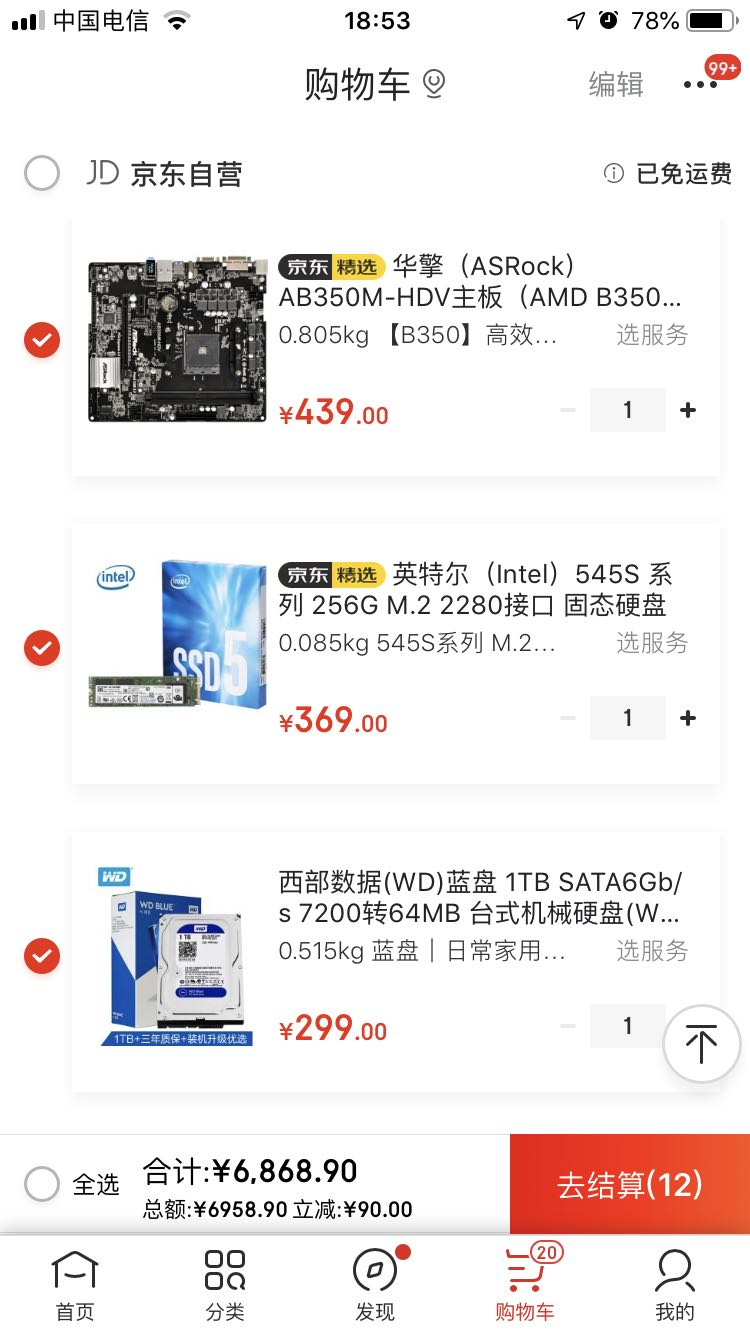Uncheck the Intel 545S SSD item

42,648
